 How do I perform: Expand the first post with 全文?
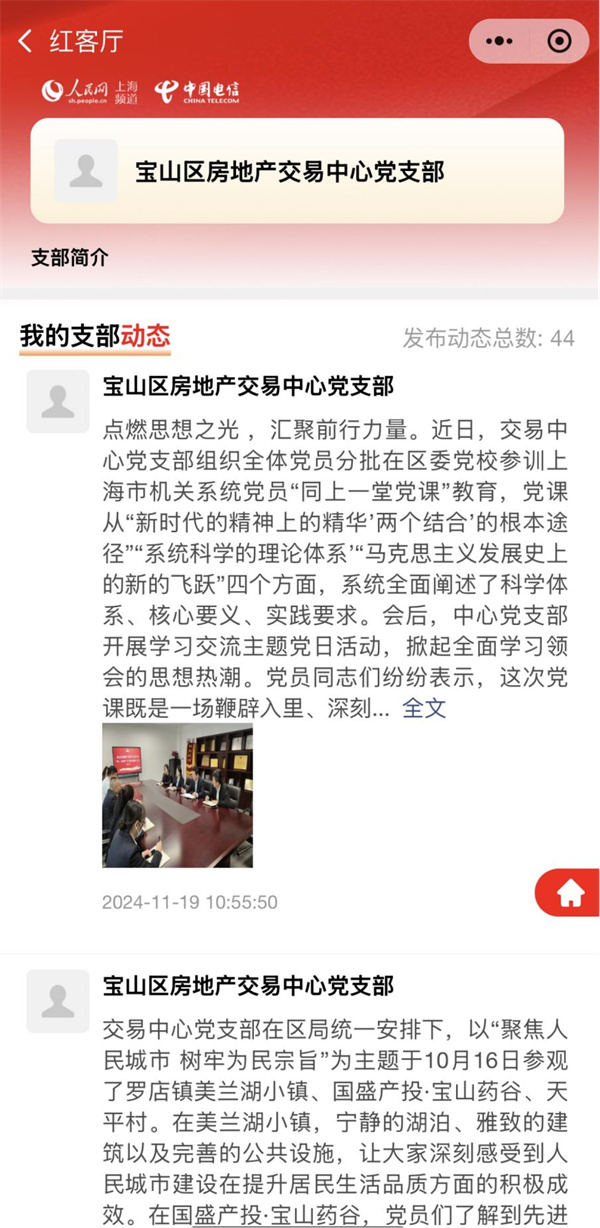(x=423, y=708)
